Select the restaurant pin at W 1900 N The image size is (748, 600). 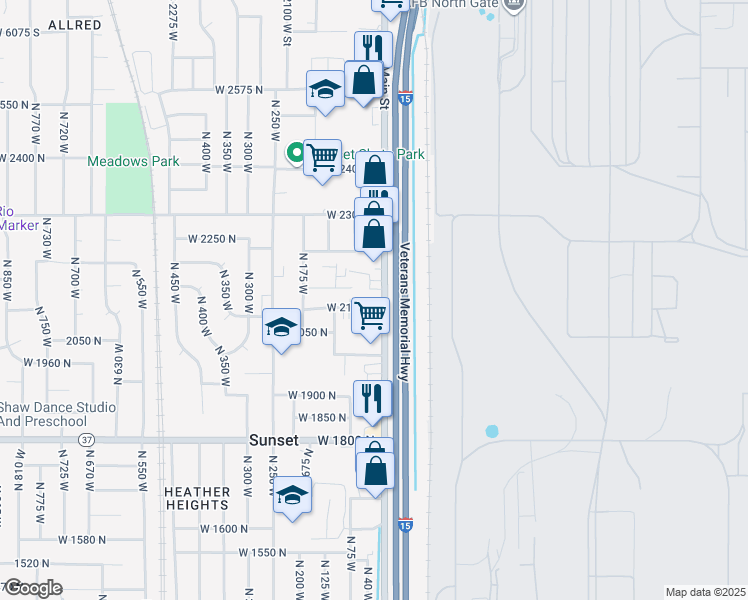(x=369, y=398)
